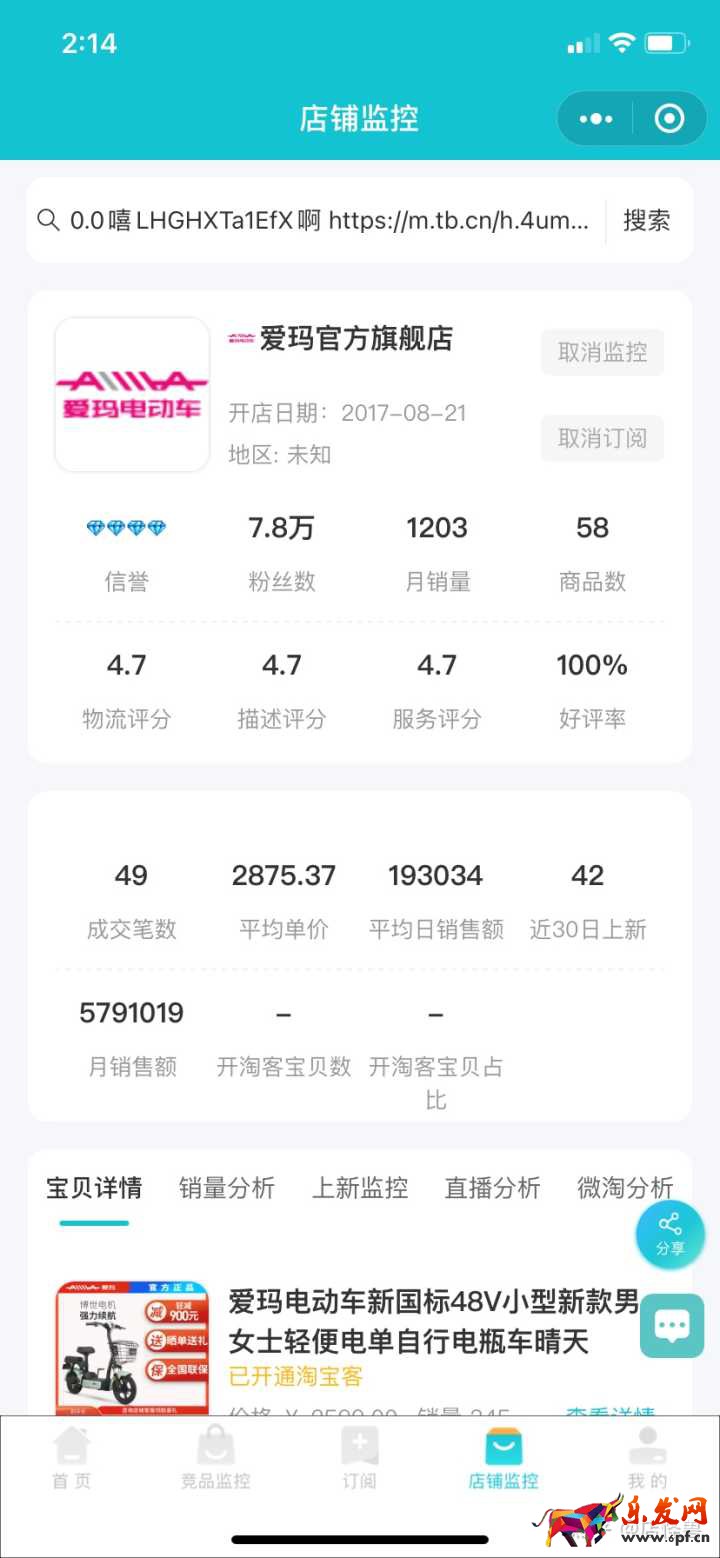Select the 微淘分析 tab

[624, 1188]
